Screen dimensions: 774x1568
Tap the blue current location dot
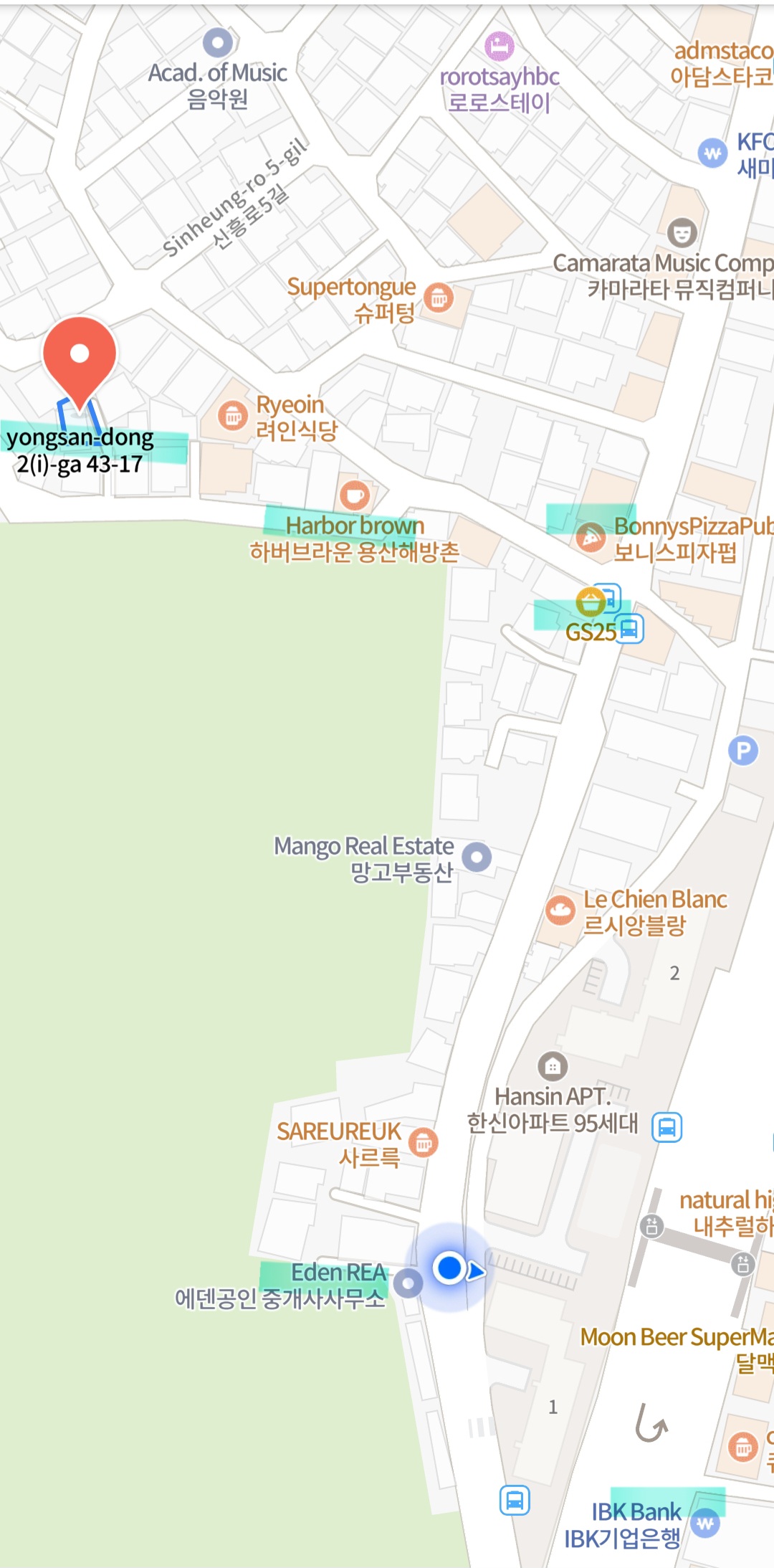coord(449,1268)
